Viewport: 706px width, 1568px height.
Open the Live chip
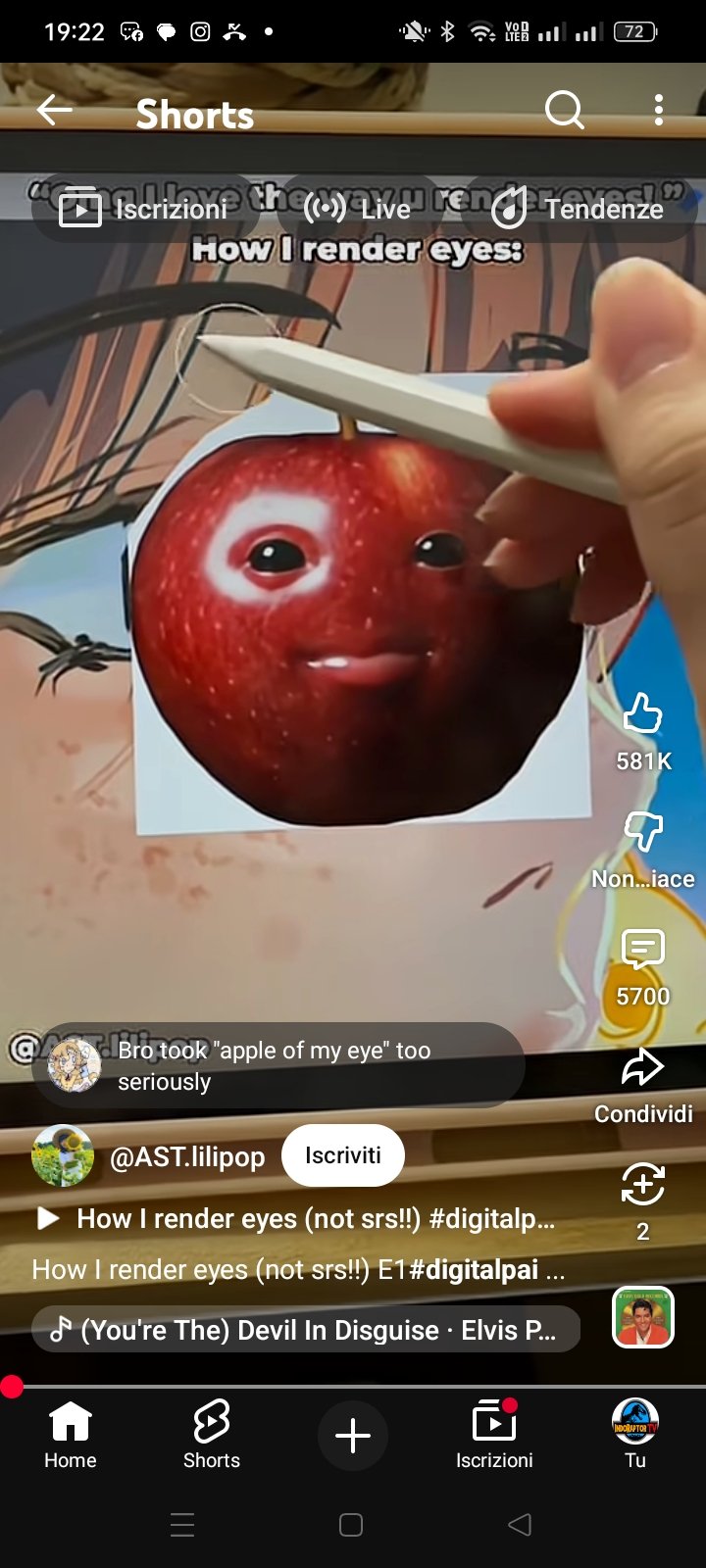coord(357,209)
